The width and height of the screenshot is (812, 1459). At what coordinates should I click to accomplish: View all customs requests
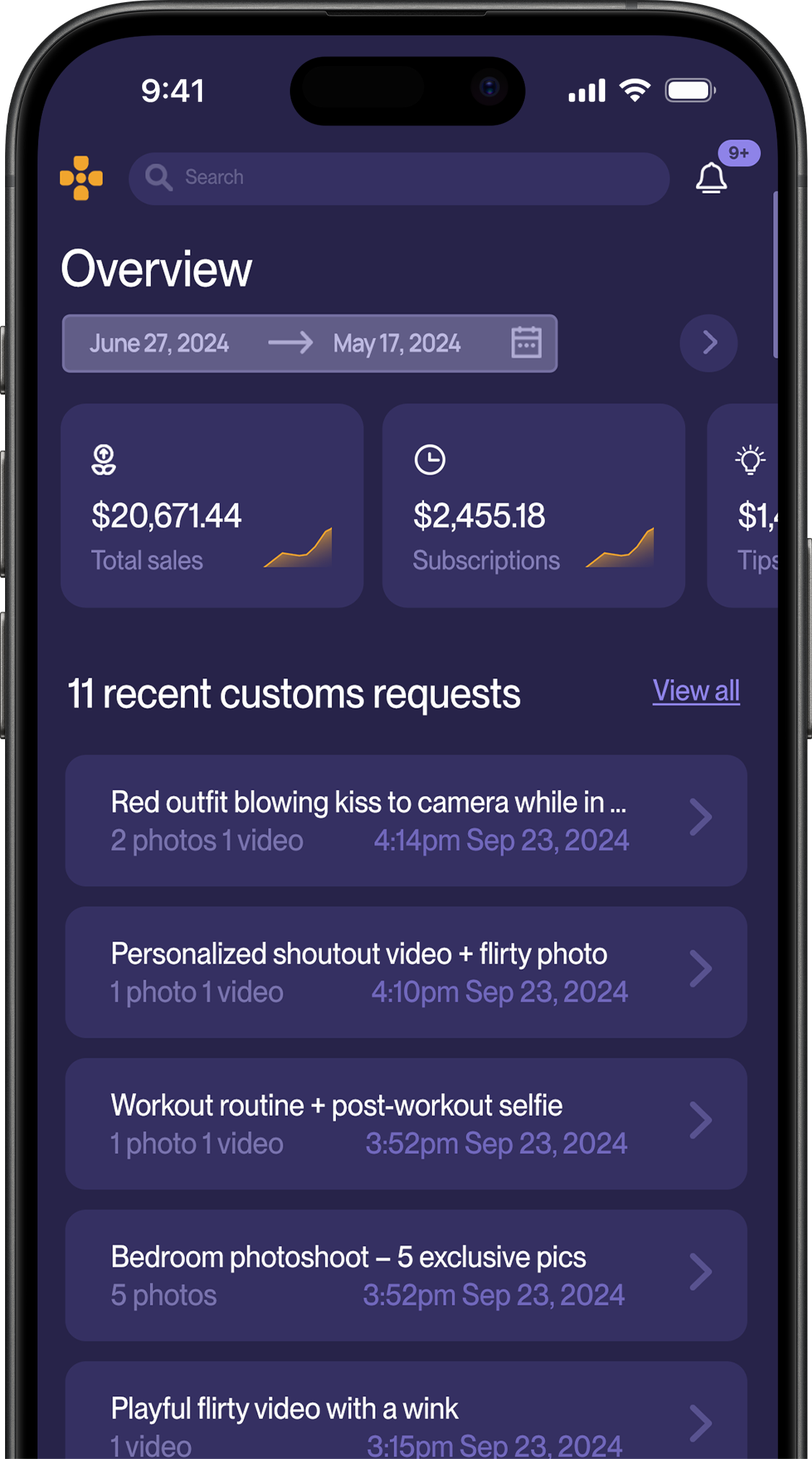click(696, 691)
